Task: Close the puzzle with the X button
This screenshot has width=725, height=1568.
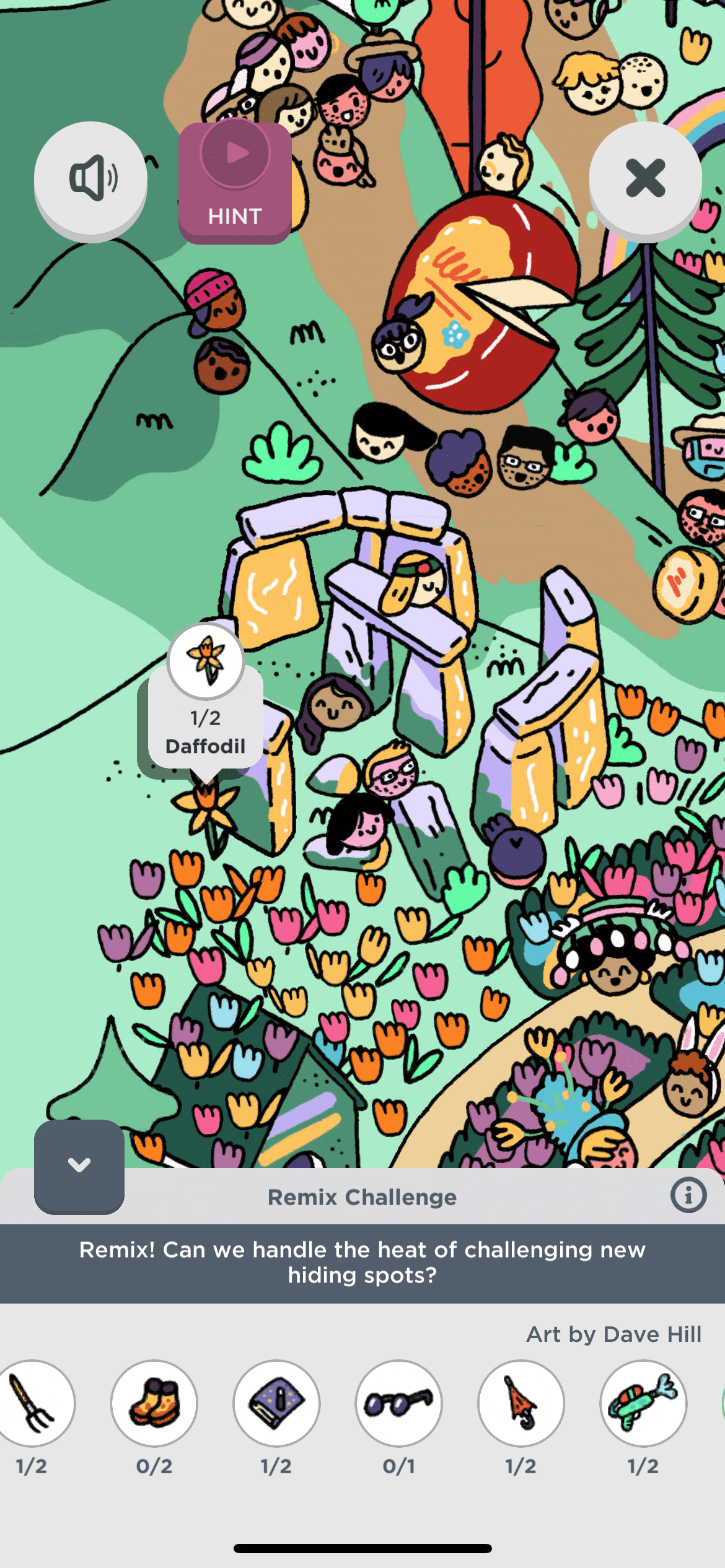Action: click(645, 179)
